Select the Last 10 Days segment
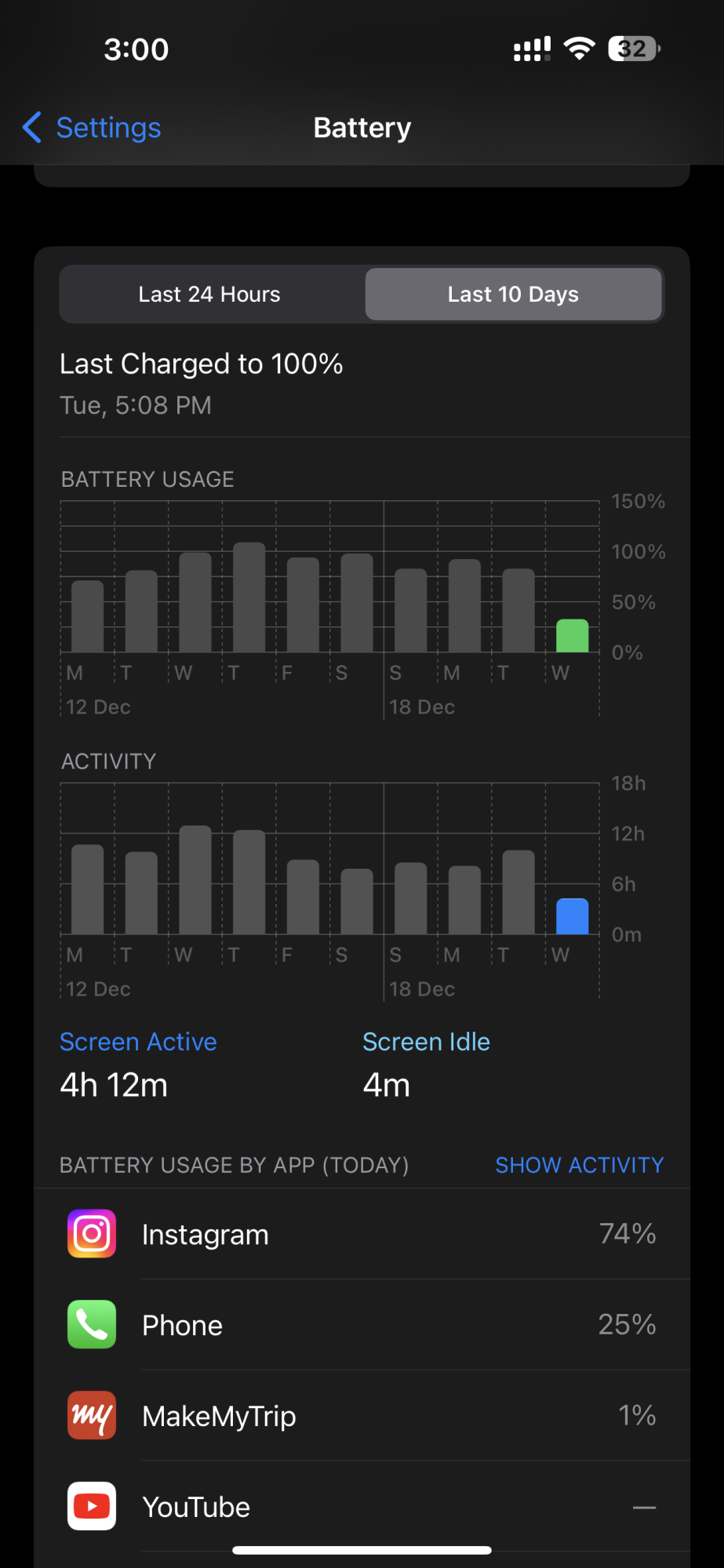The height and width of the screenshot is (1568, 724). click(513, 295)
